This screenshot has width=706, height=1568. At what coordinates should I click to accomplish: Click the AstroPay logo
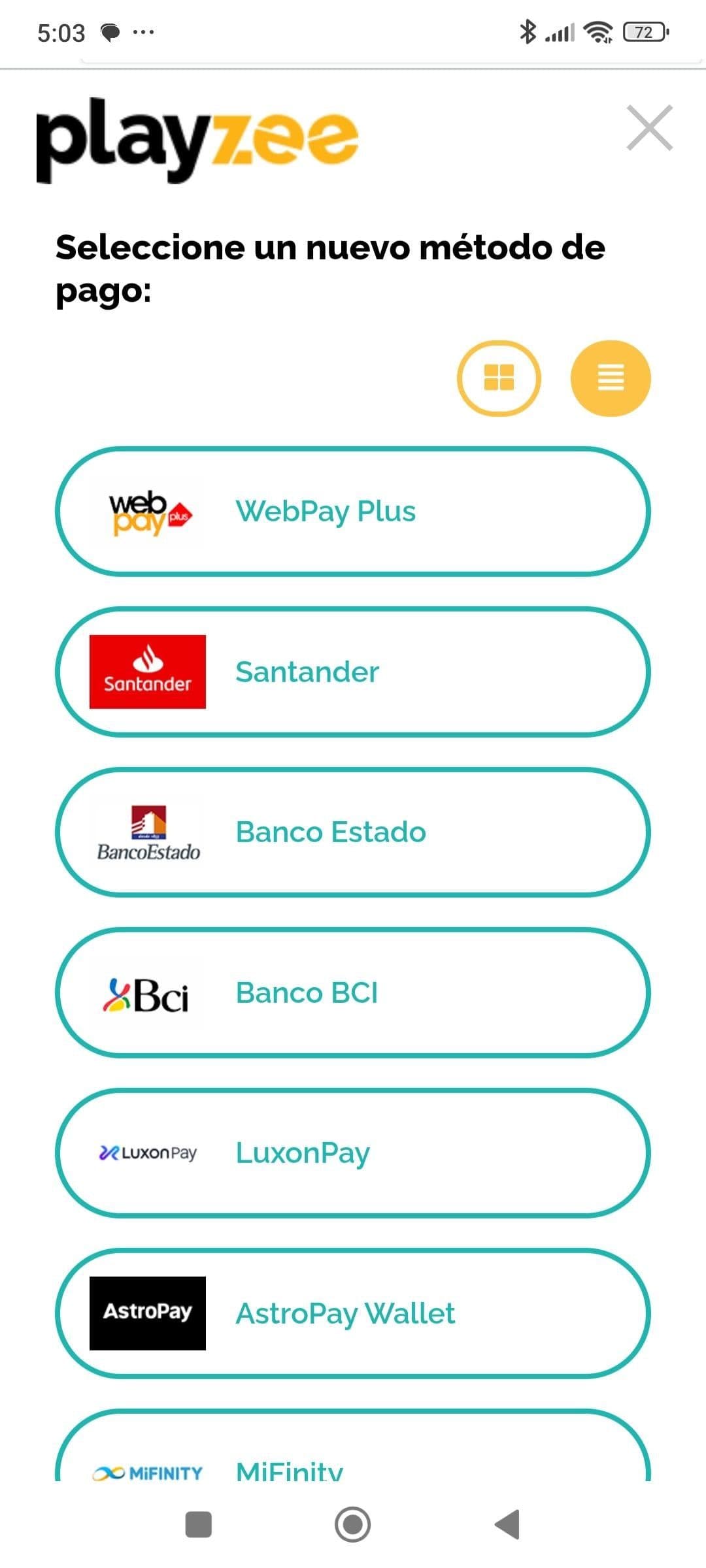click(x=147, y=1315)
